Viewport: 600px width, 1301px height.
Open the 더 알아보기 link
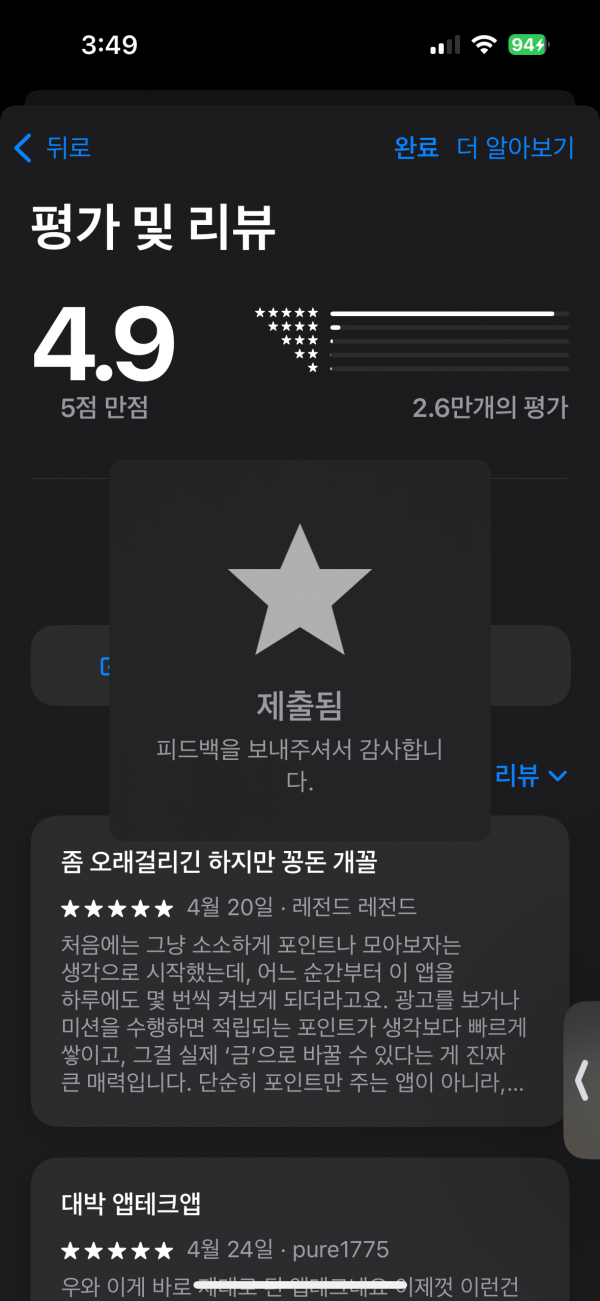click(515, 148)
